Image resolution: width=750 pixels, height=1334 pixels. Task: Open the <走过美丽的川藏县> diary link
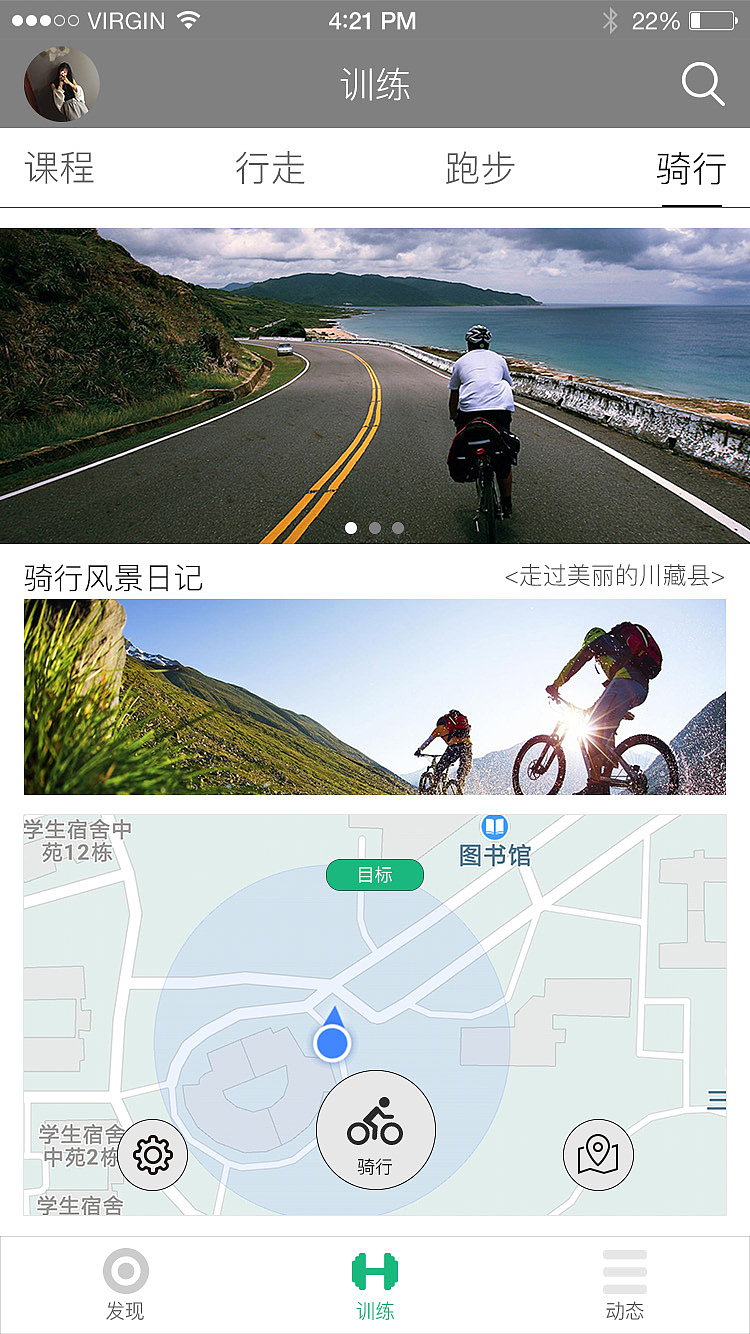(x=616, y=577)
